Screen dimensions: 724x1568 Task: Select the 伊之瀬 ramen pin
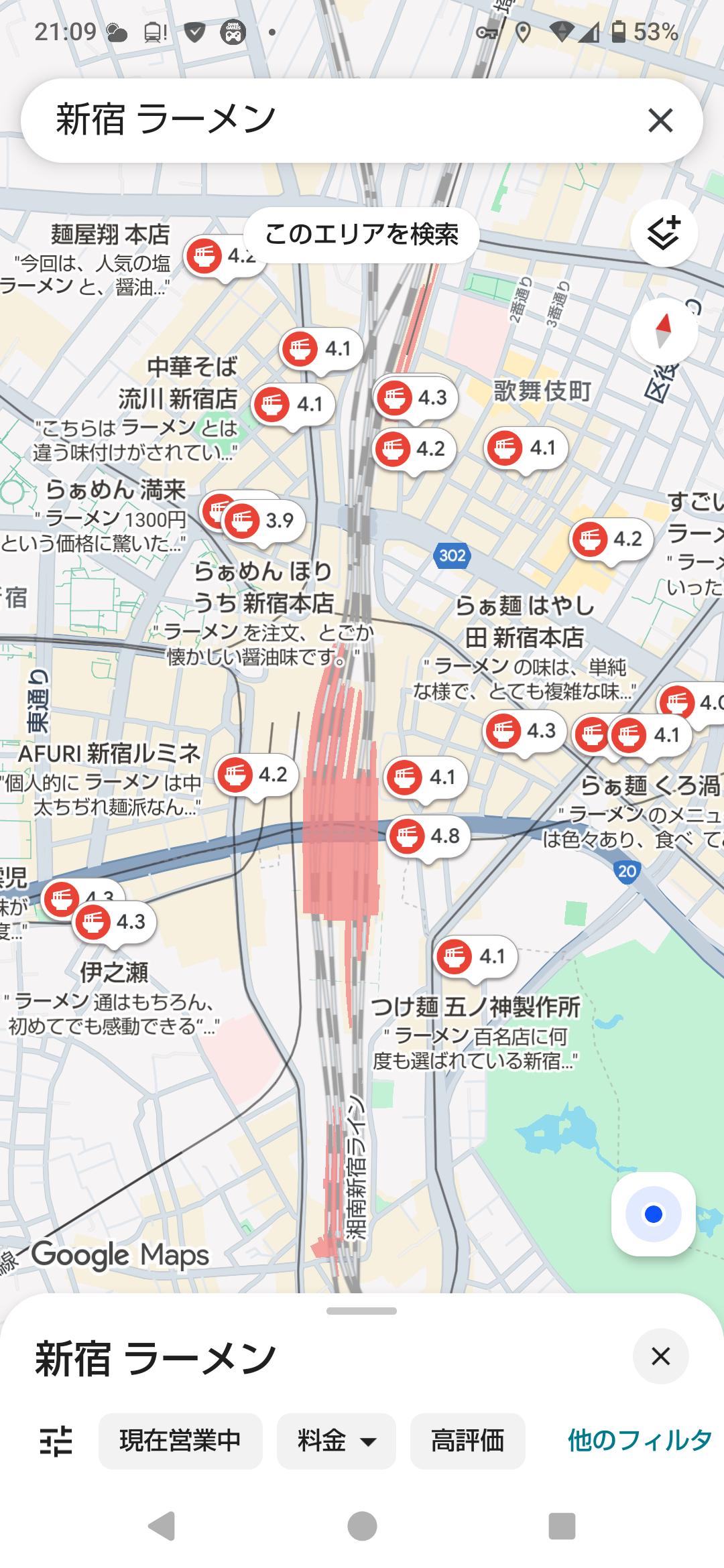(x=113, y=923)
